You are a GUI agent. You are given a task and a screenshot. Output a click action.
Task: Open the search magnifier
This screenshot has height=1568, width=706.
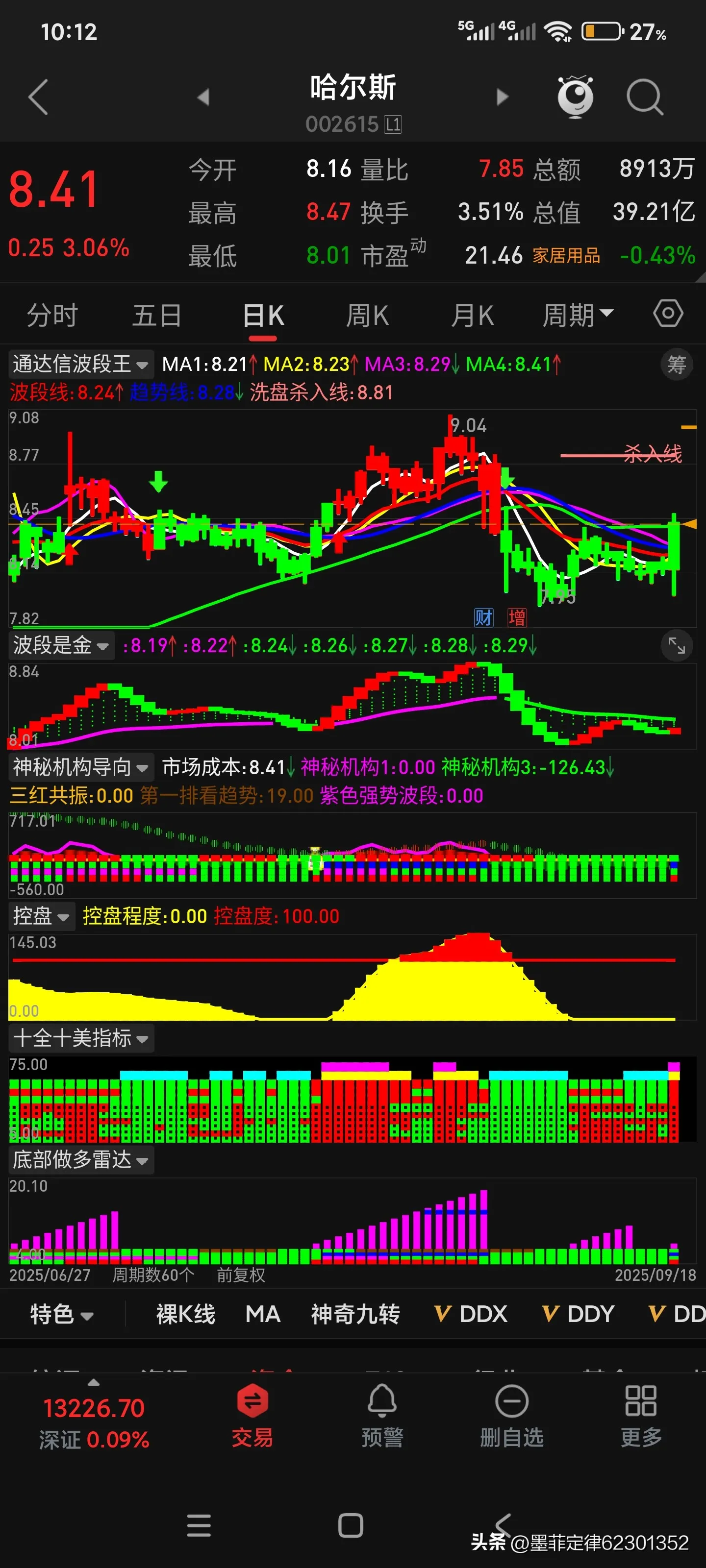tap(645, 97)
